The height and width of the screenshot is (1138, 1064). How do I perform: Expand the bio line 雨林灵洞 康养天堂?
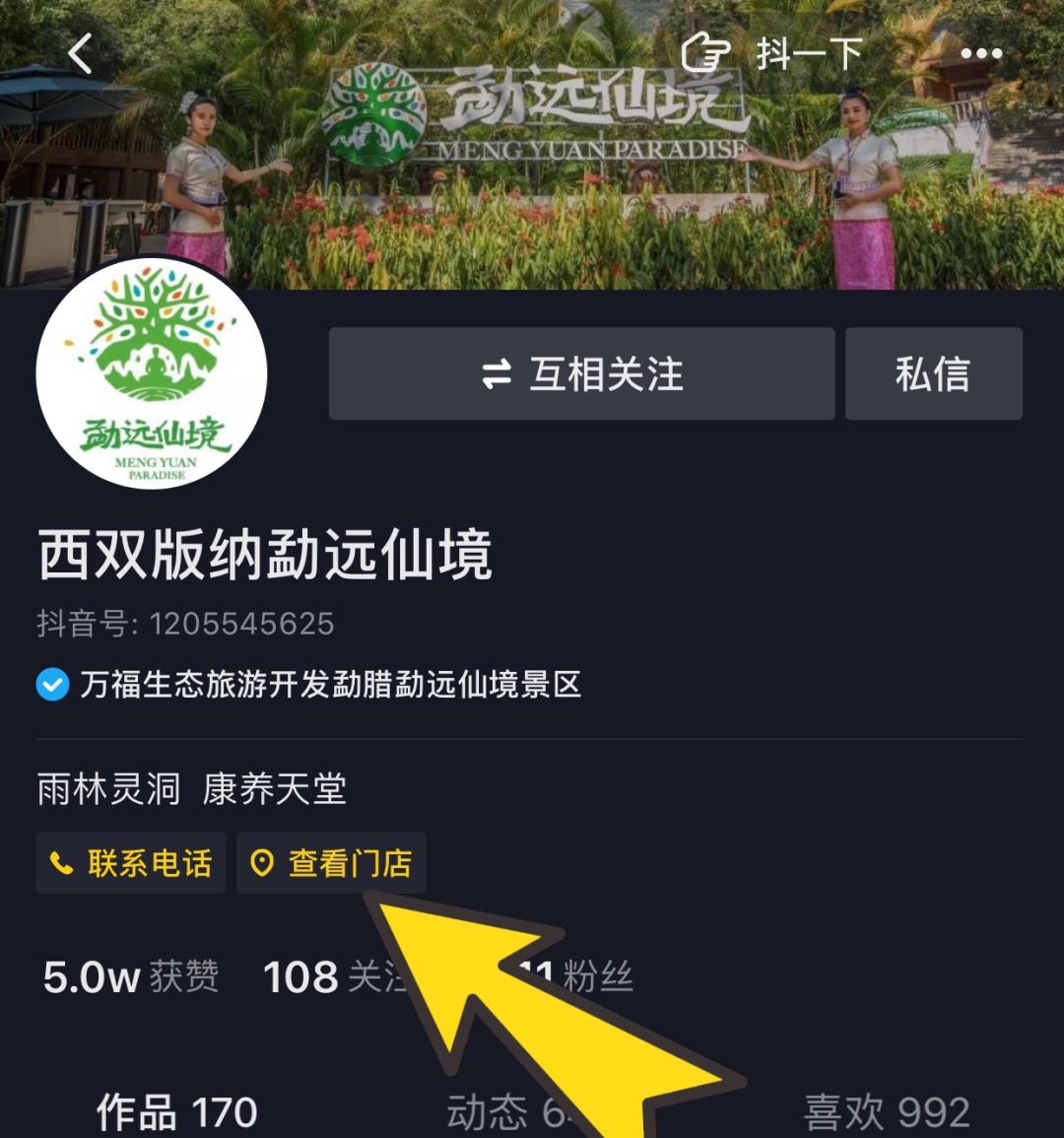pyautogui.click(x=192, y=789)
